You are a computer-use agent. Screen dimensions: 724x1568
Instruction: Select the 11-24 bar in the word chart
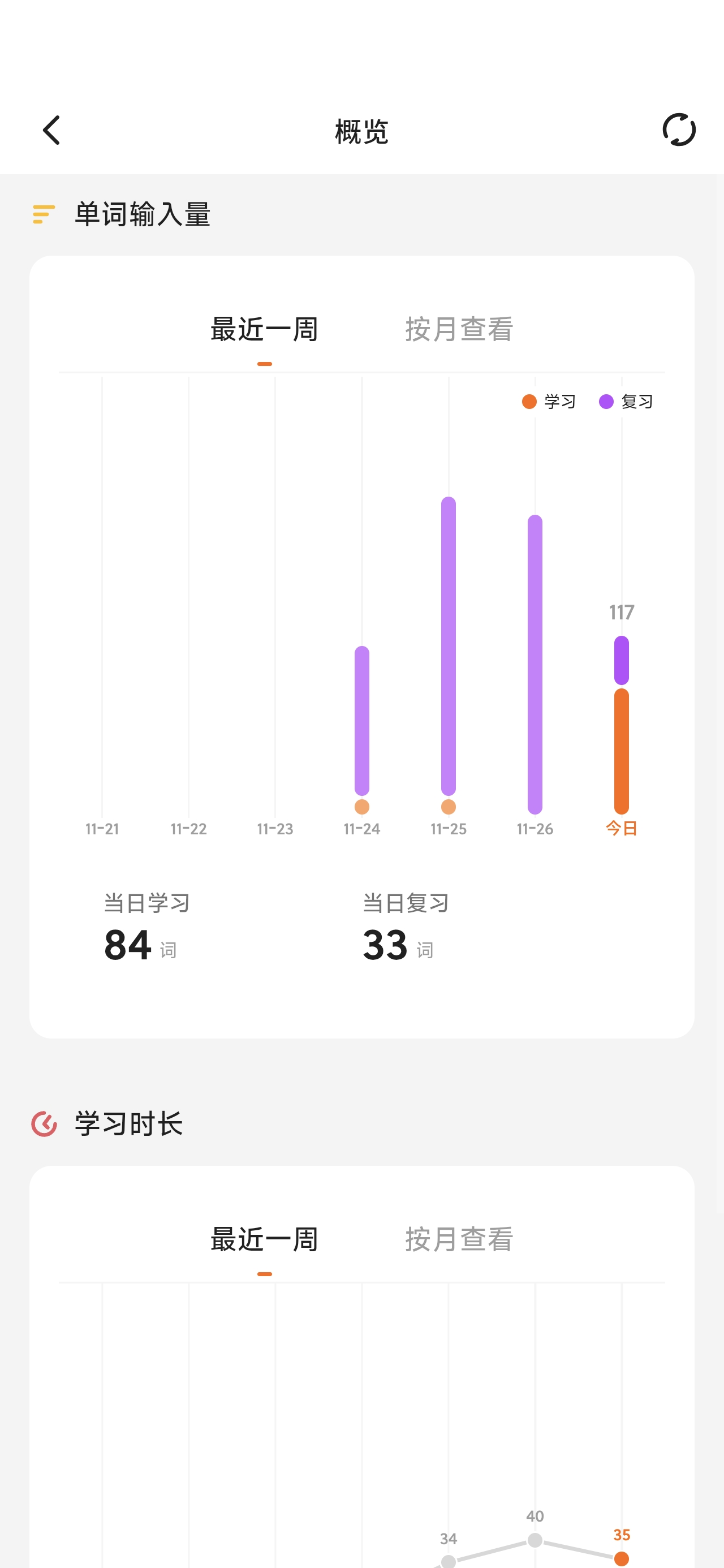pos(361,721)
